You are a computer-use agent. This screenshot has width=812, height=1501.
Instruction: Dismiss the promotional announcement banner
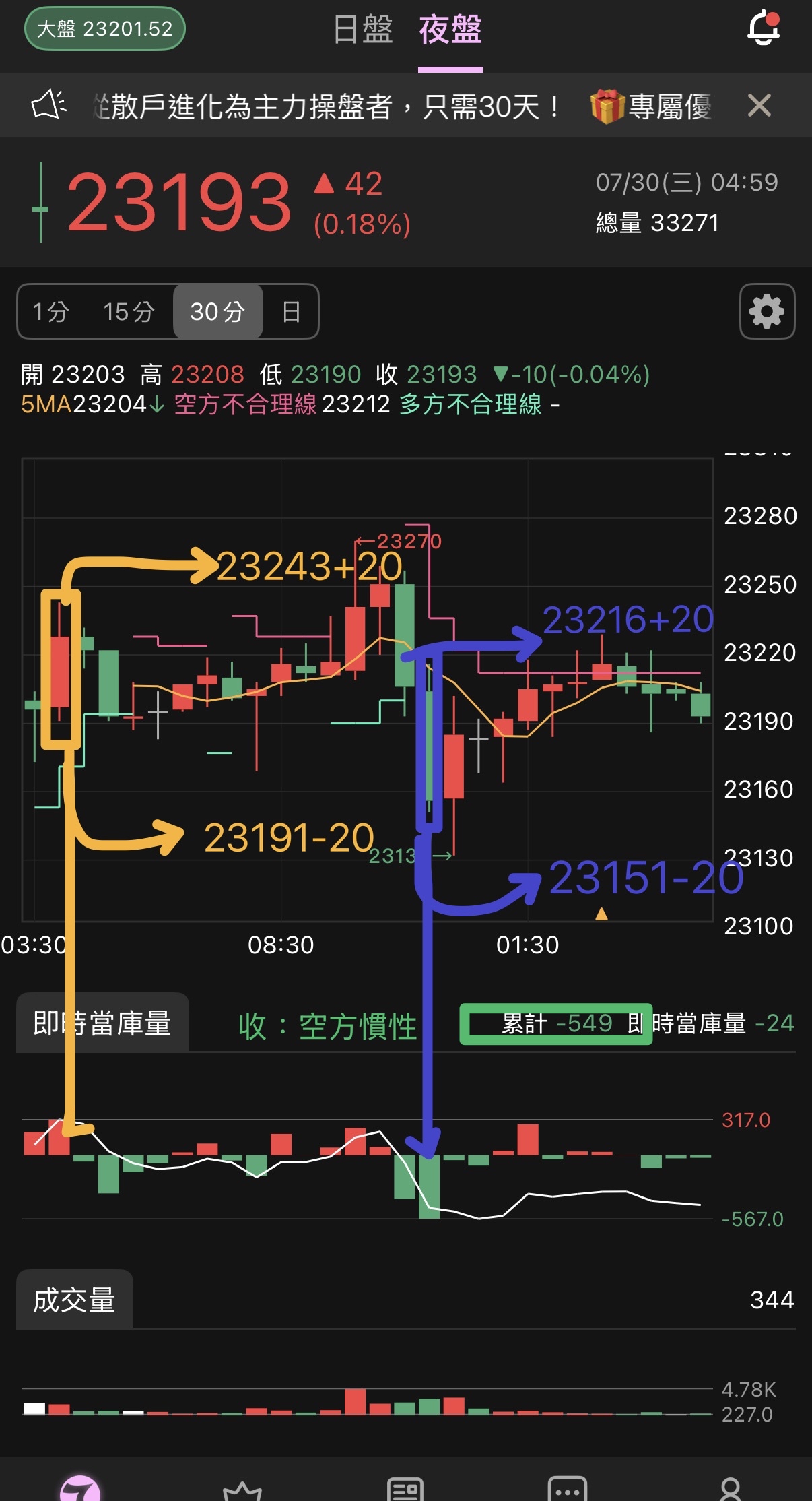click(759, 106)
